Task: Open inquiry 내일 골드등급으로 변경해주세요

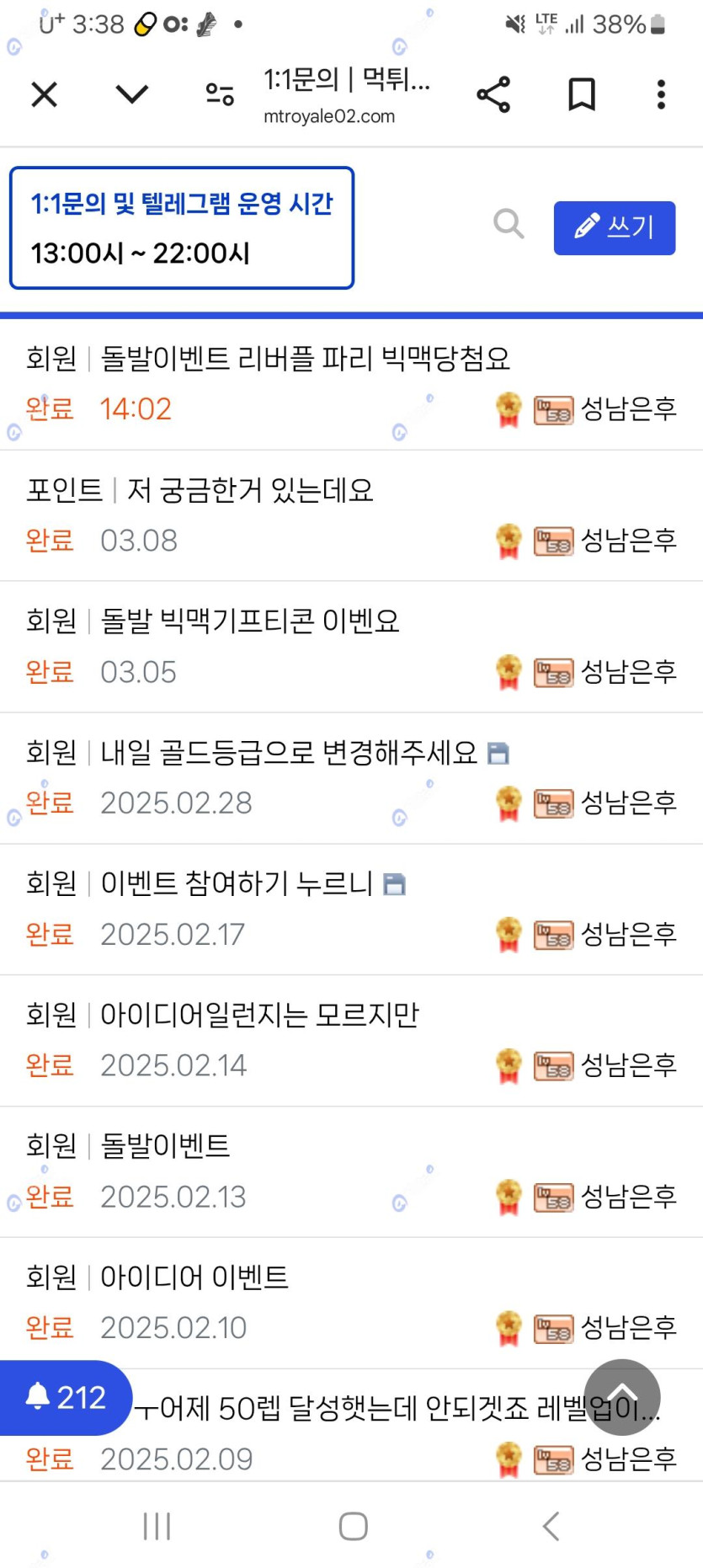Action: coord(288,752)
